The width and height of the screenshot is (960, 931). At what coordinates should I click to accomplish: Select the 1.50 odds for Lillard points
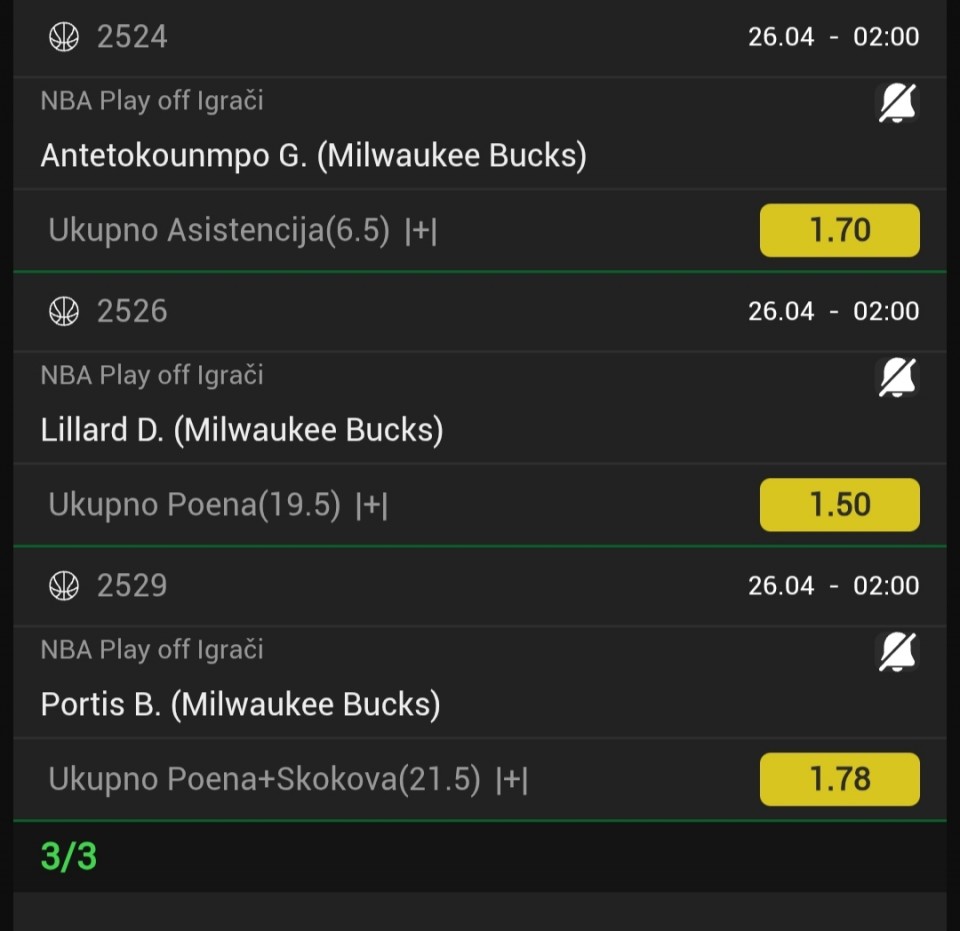tap(839, 504)
